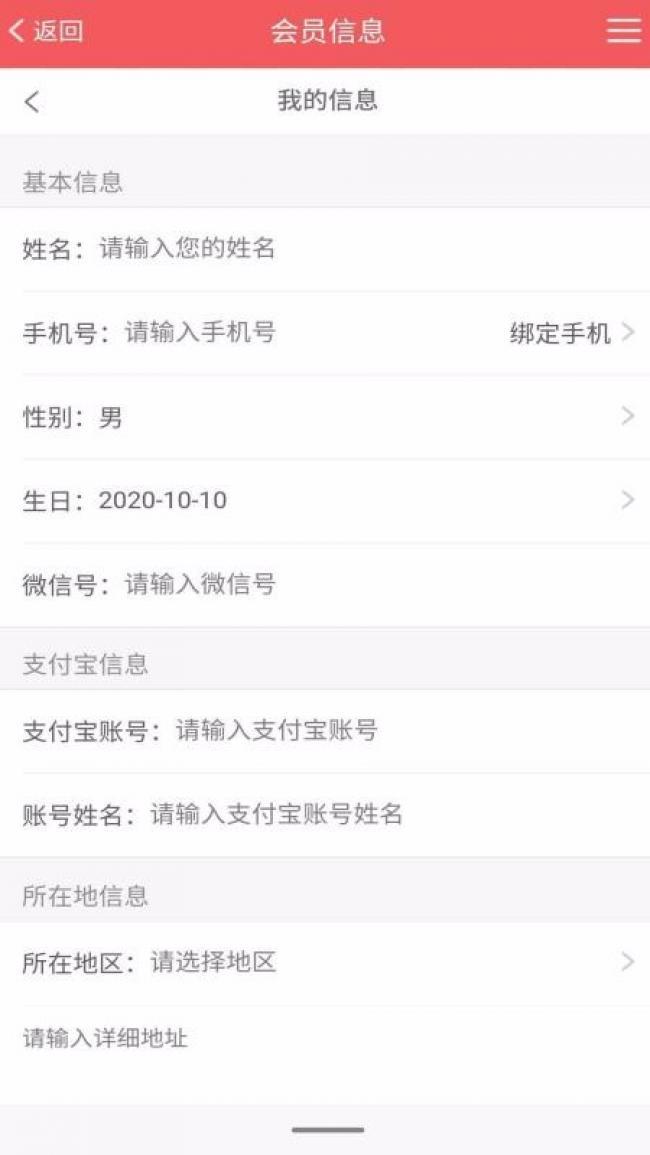Open the hamburger menu icon
This screenshot has height=1155, width=650.
tap(623, 31)
